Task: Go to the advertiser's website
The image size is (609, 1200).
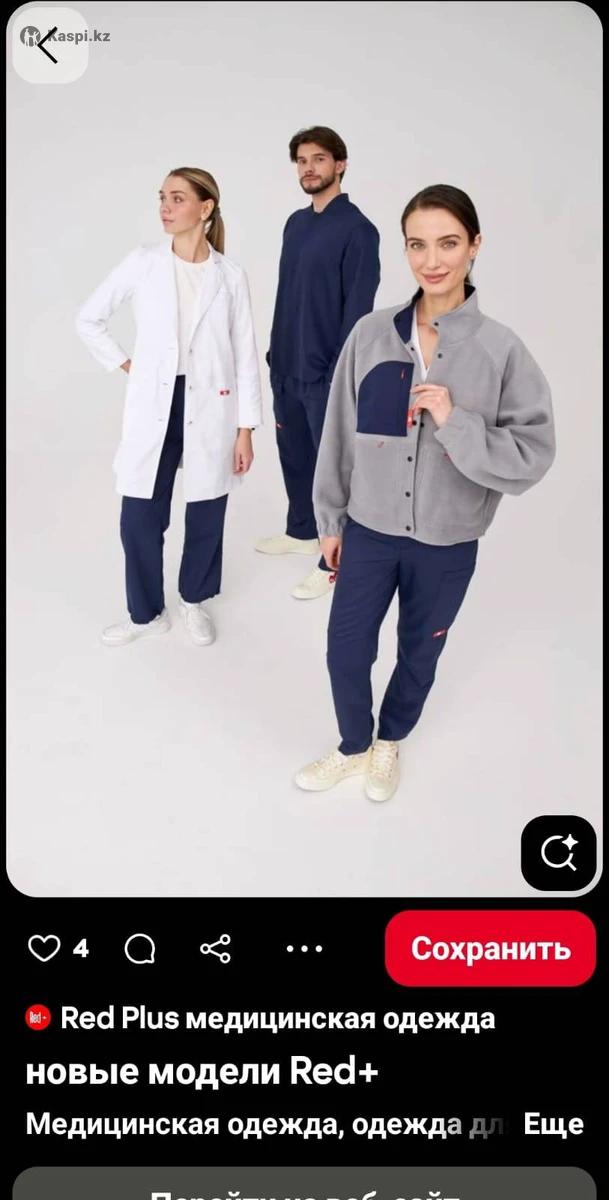Action: [304, 1187]
